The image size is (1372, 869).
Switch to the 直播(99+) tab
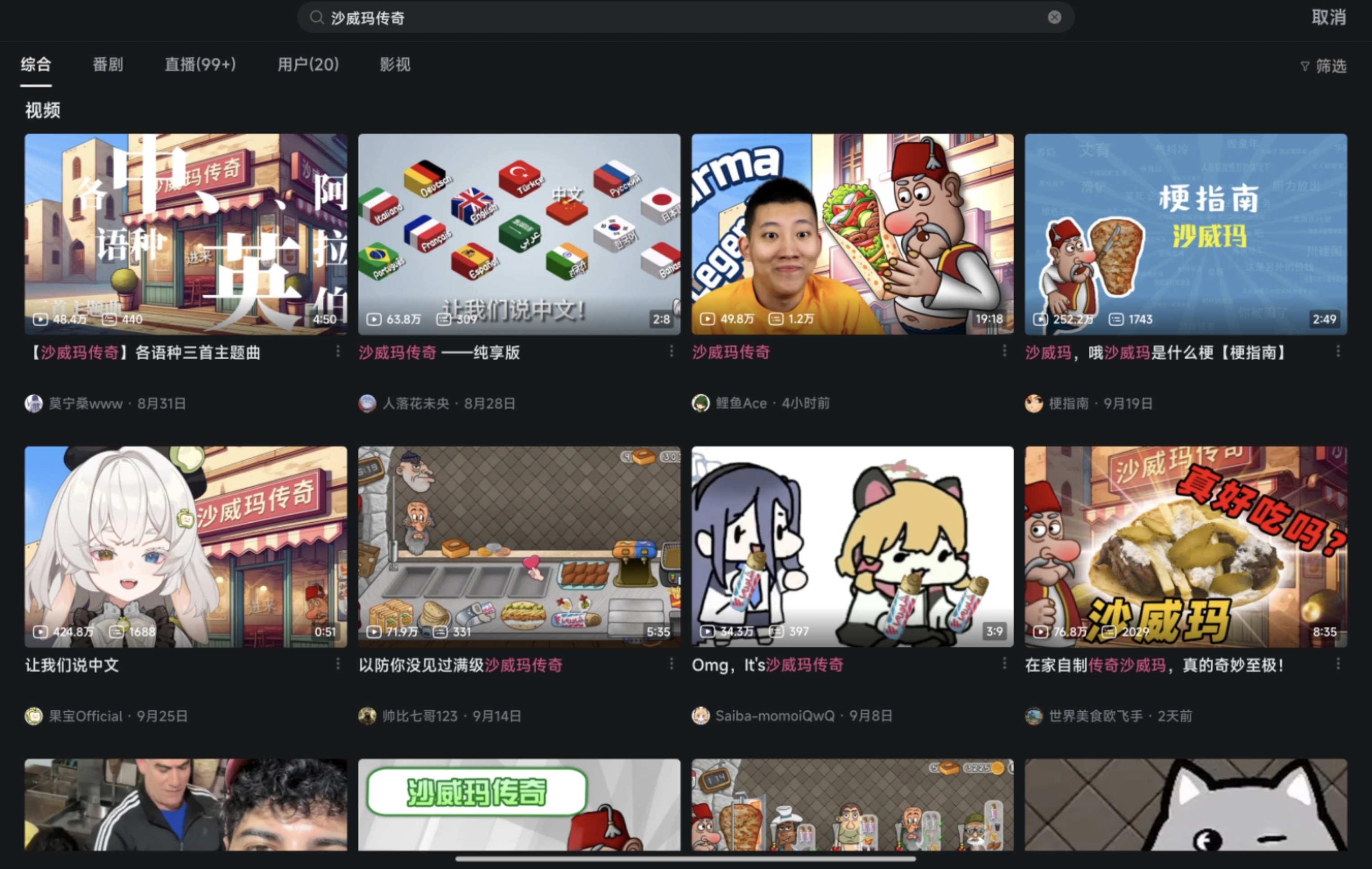click(x=200, y=64)
